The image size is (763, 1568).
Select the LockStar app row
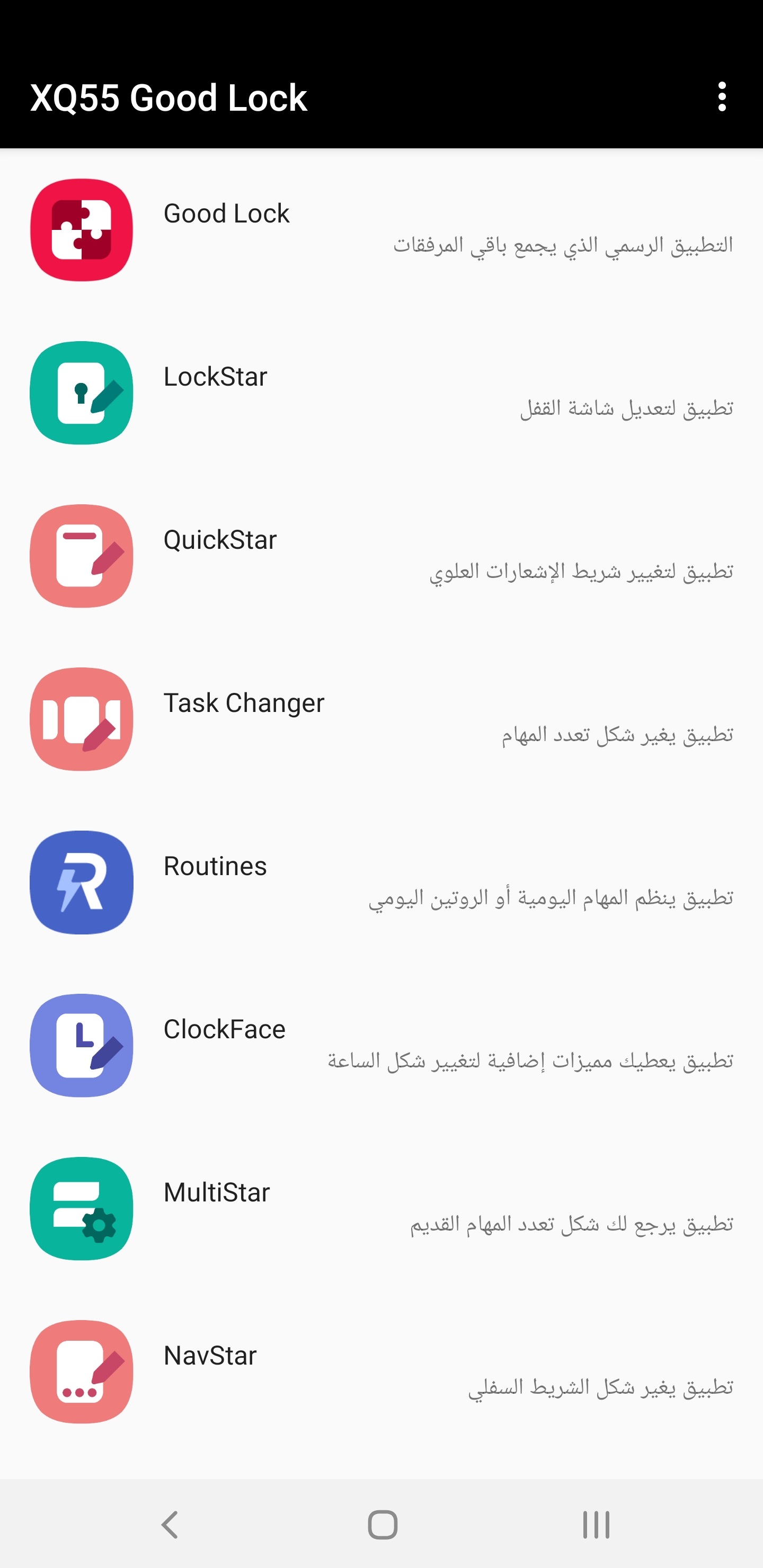pyautogui.click(x=381, y=393)
